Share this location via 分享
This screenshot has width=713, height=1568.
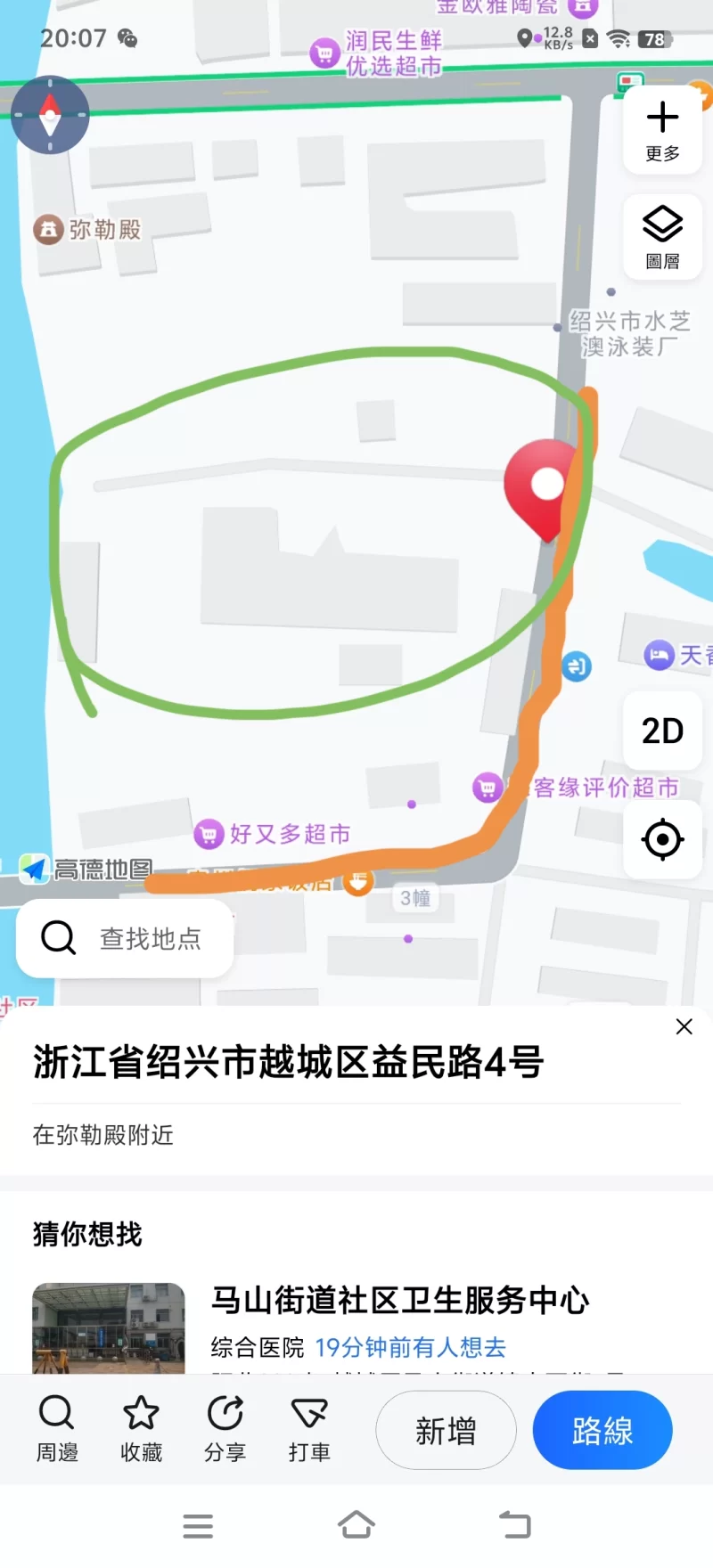tap(225, 1429)
